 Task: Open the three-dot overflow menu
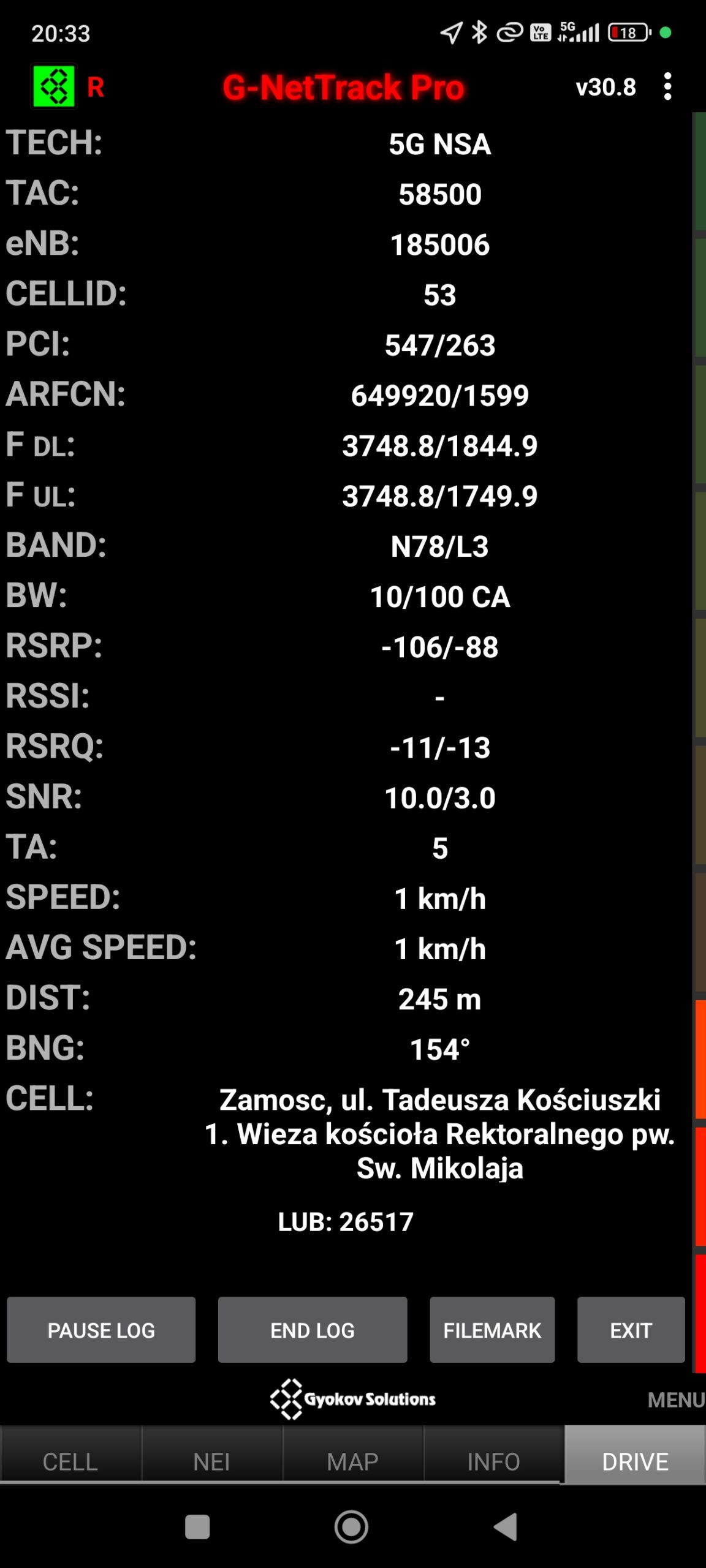coord(667,86)
